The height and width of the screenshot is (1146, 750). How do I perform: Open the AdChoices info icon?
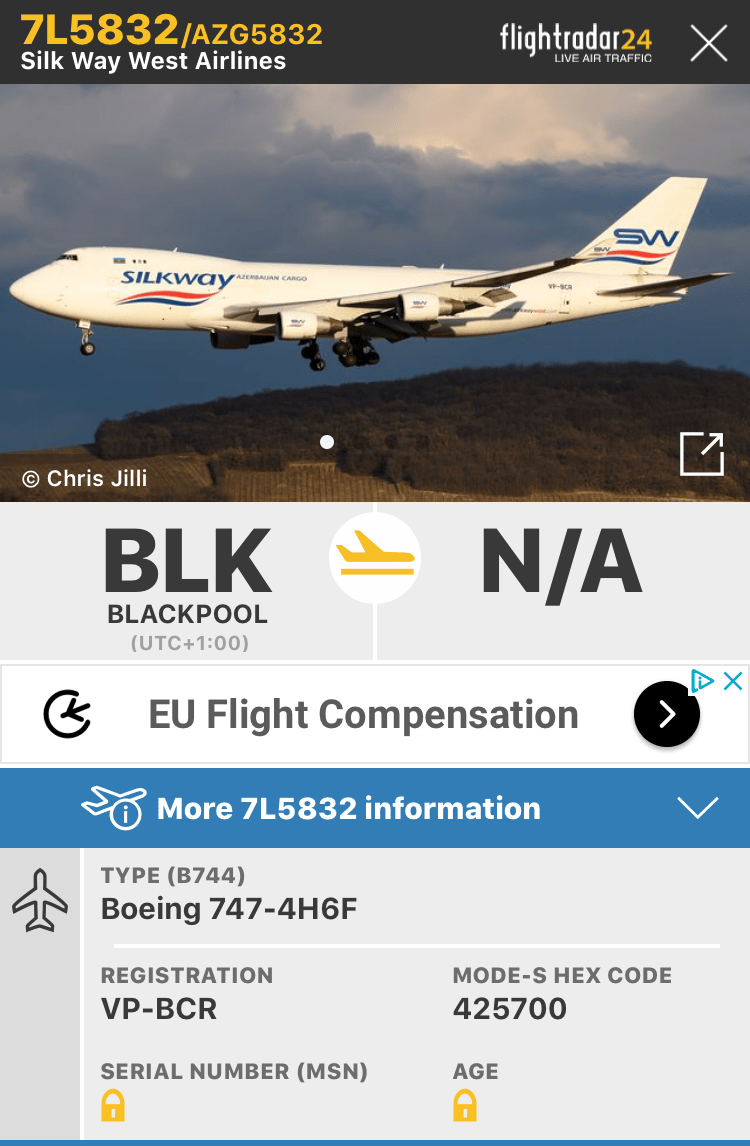coord(703,681)
